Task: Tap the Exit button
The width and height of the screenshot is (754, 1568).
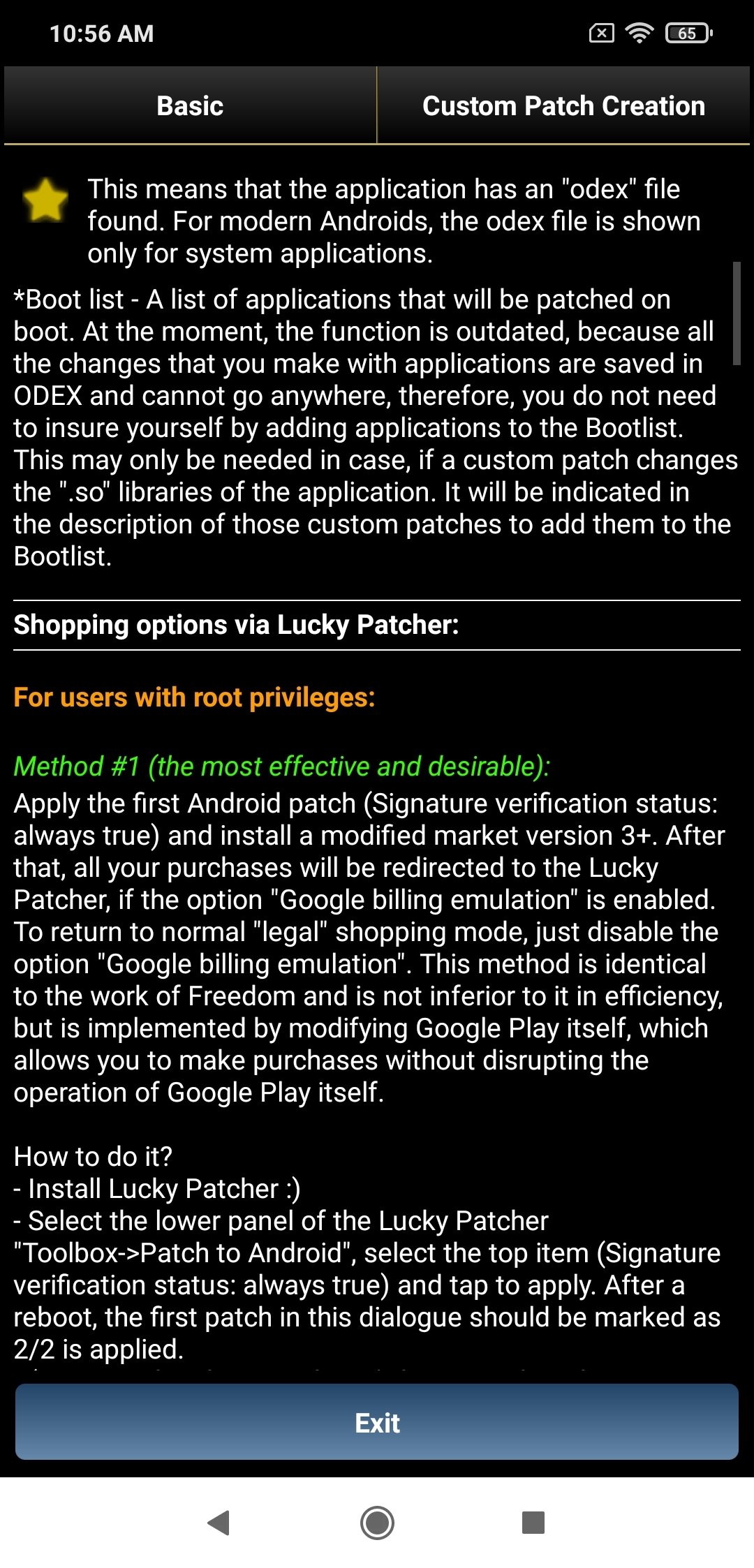Action: 377,1422
